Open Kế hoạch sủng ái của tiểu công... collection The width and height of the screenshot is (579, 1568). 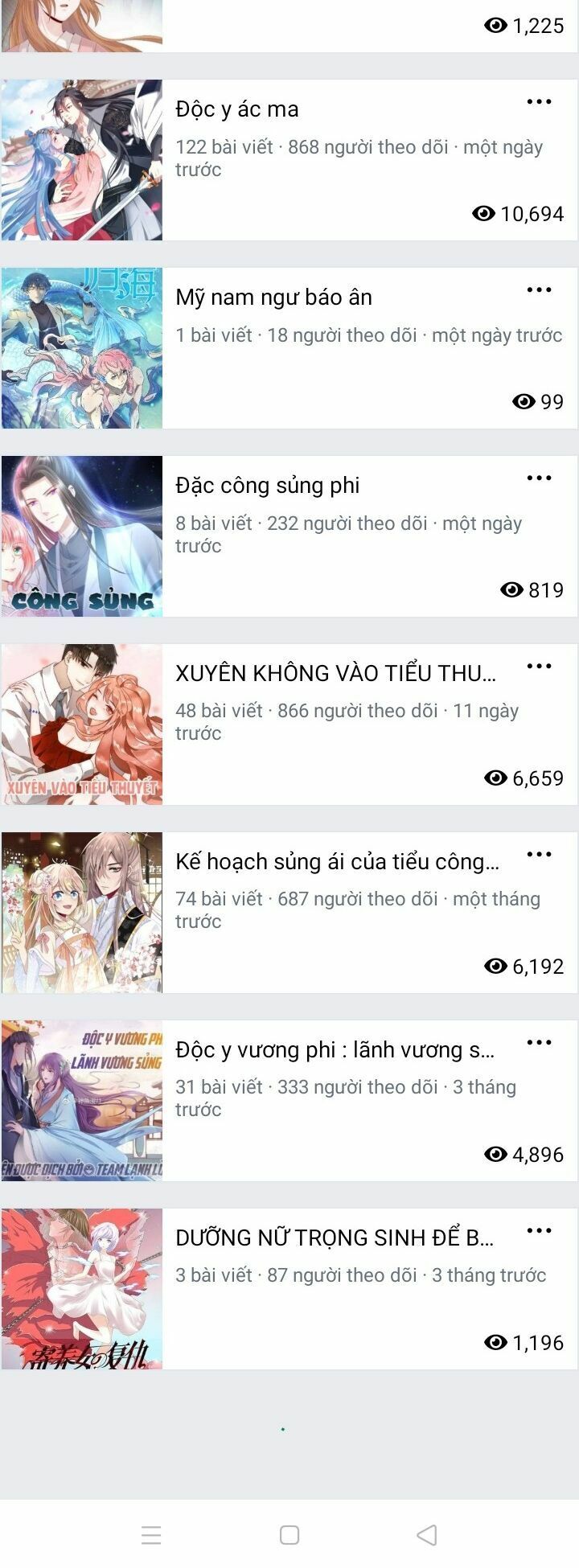click(x=337, y=861)
